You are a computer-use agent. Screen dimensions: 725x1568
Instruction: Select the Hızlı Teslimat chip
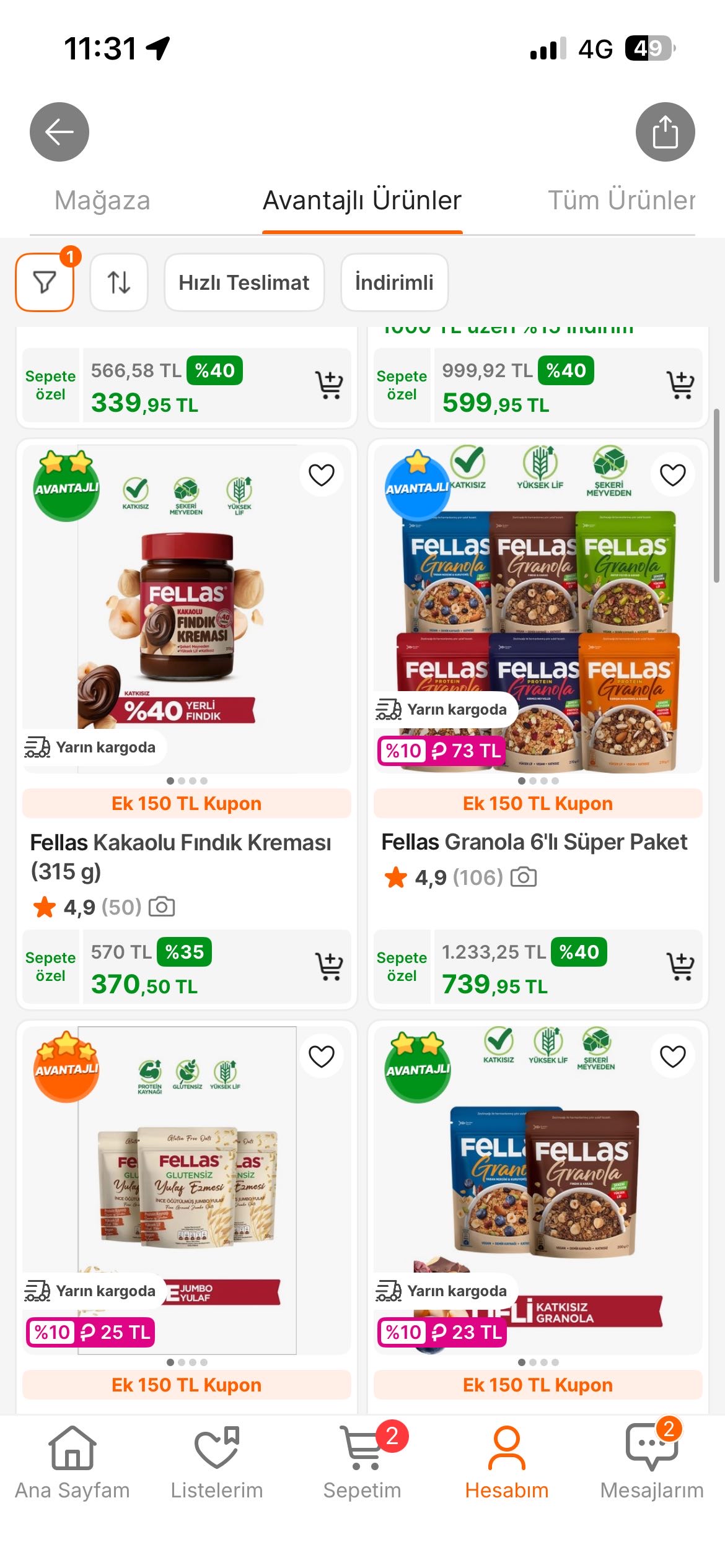244,282
